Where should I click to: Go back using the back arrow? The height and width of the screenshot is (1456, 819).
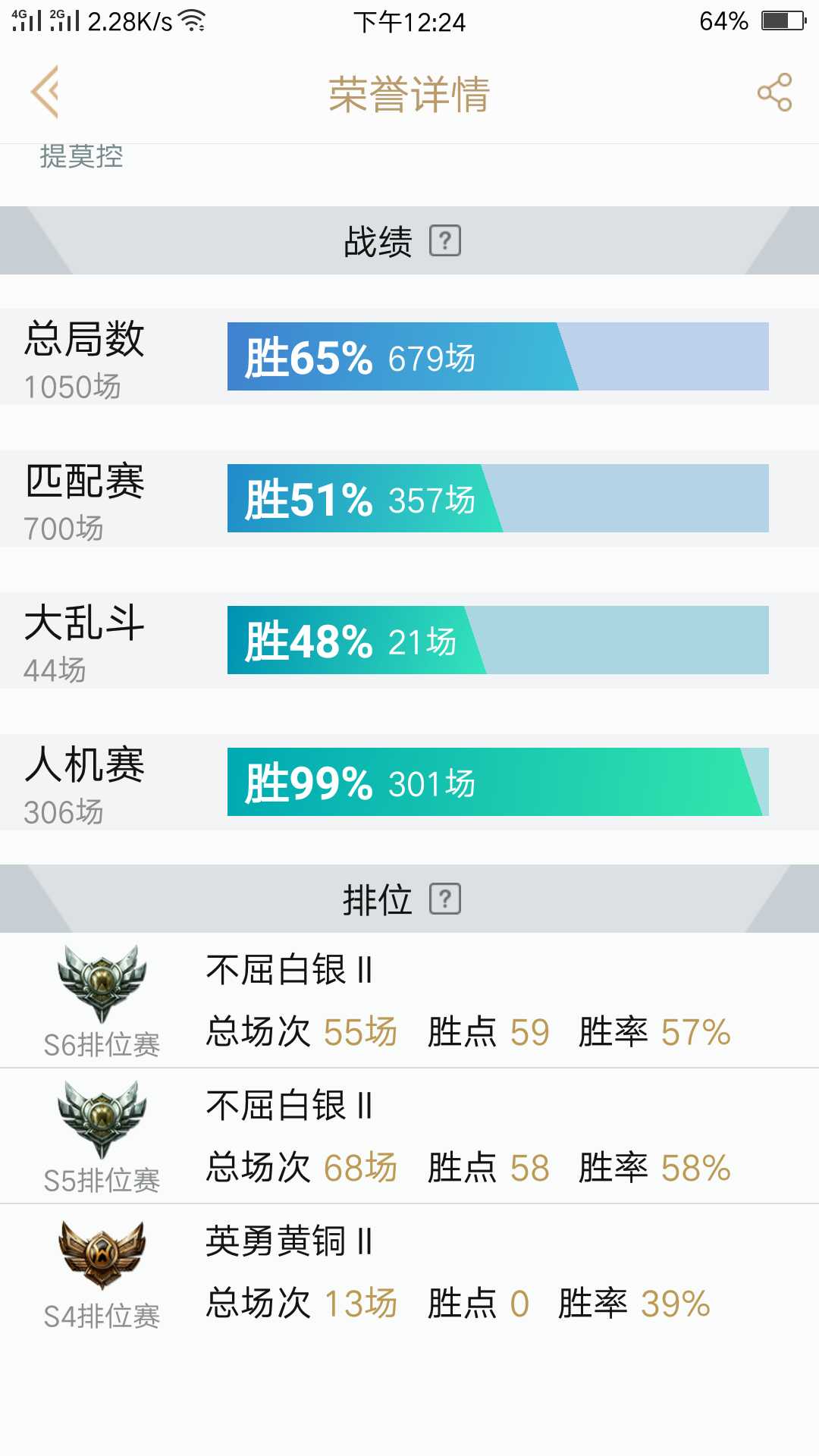45,93
